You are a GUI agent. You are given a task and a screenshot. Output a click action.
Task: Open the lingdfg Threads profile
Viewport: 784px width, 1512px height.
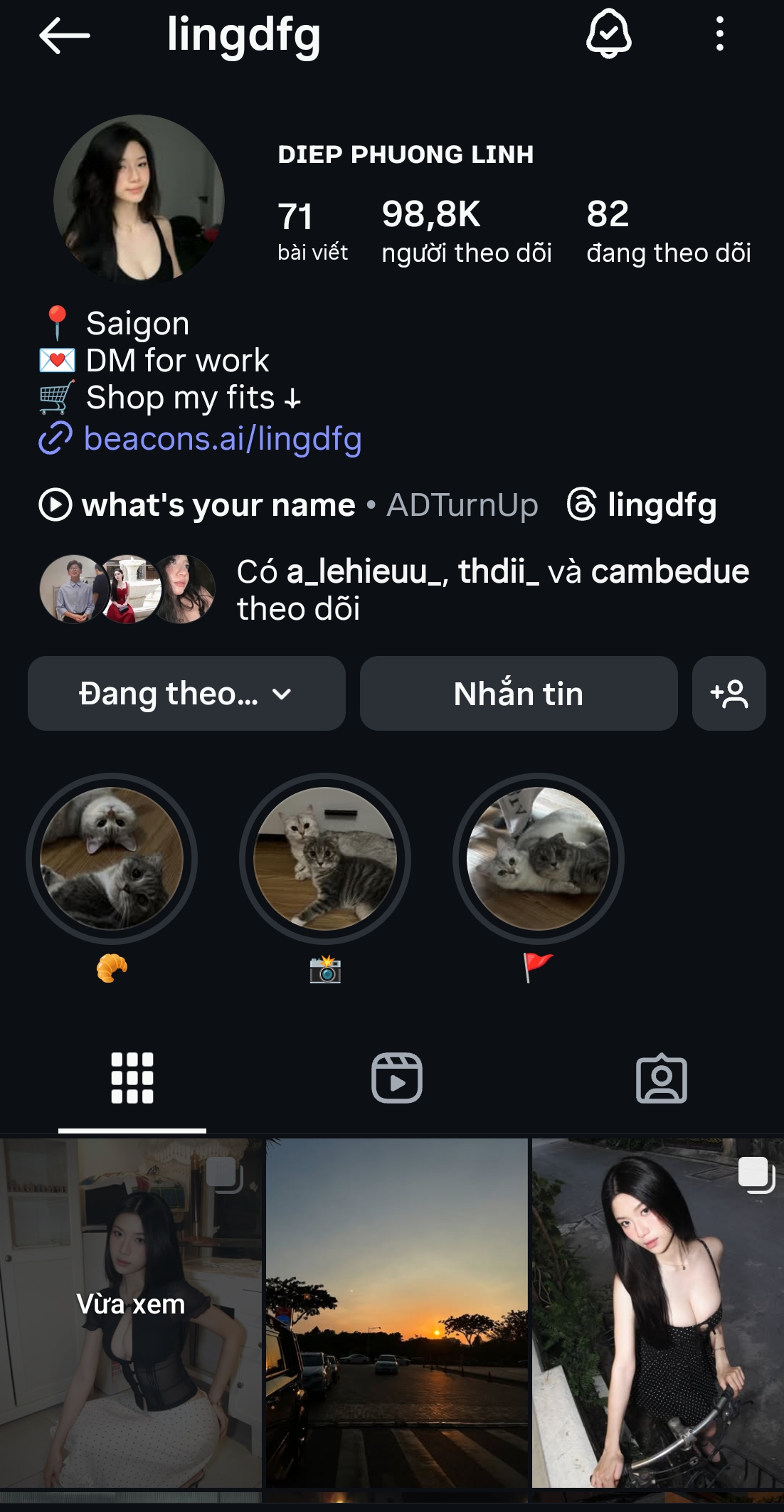642,505
